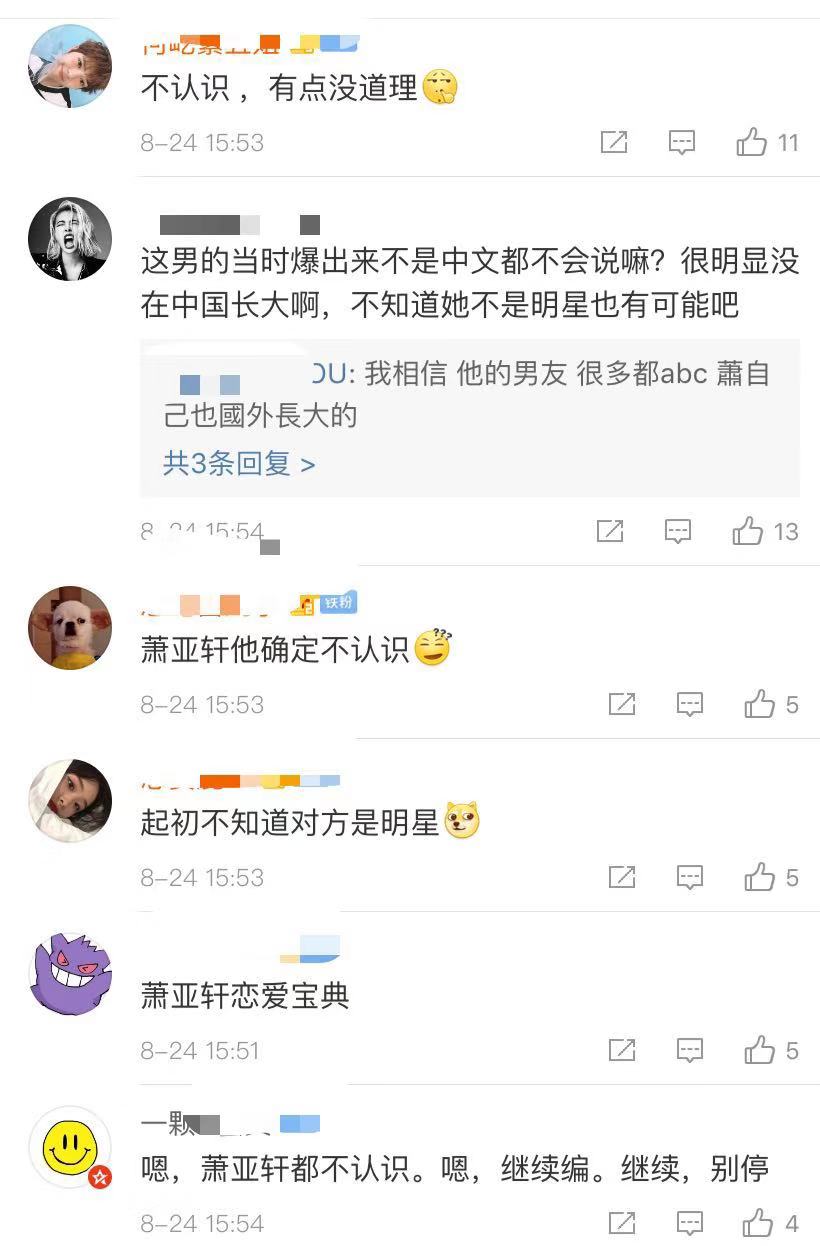
Task: Like the comment about 中文都不会说
Action: point(748,531)
